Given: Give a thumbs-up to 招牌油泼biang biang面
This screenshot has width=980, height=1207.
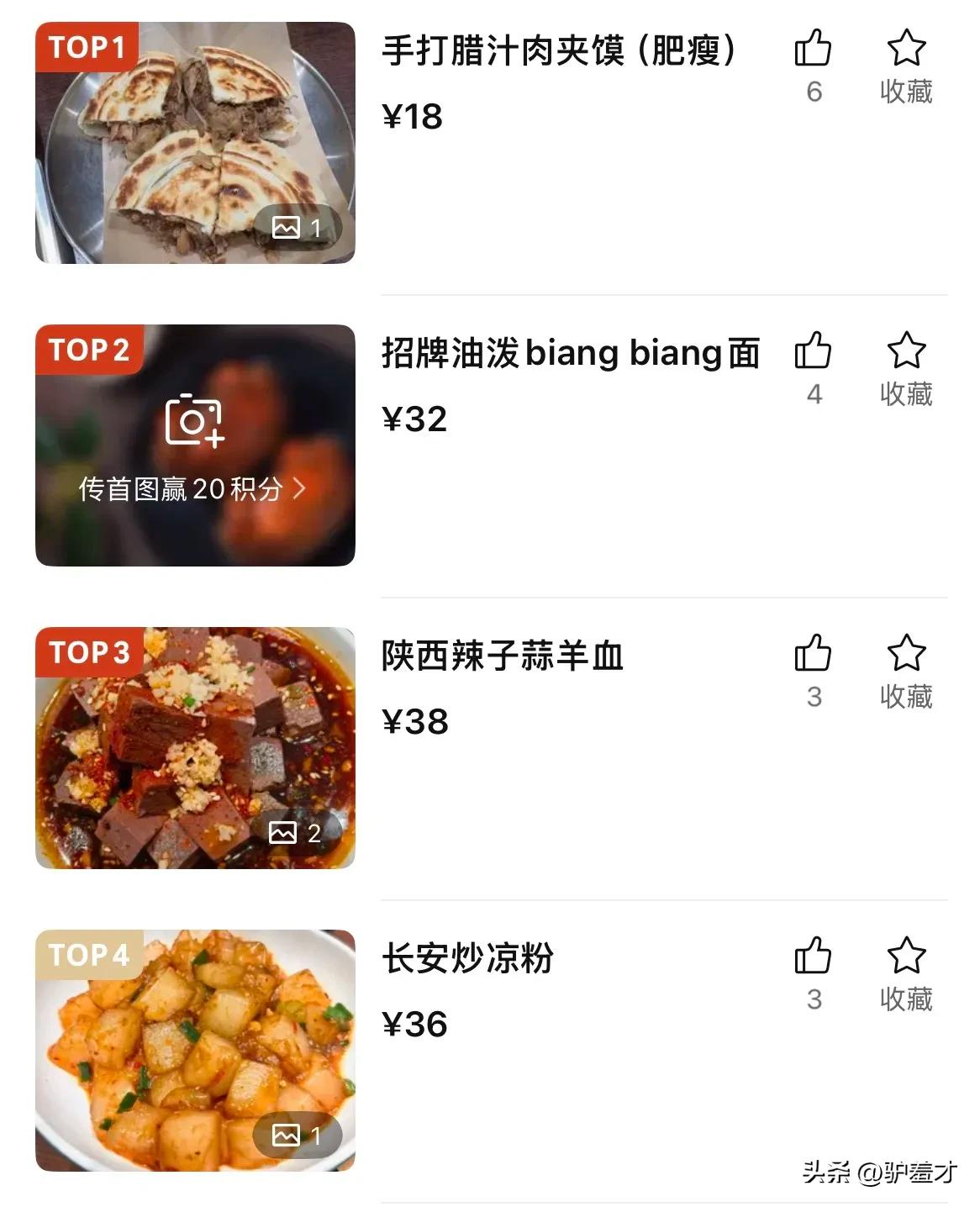Looking at the screenshot, I should point(813,351).
